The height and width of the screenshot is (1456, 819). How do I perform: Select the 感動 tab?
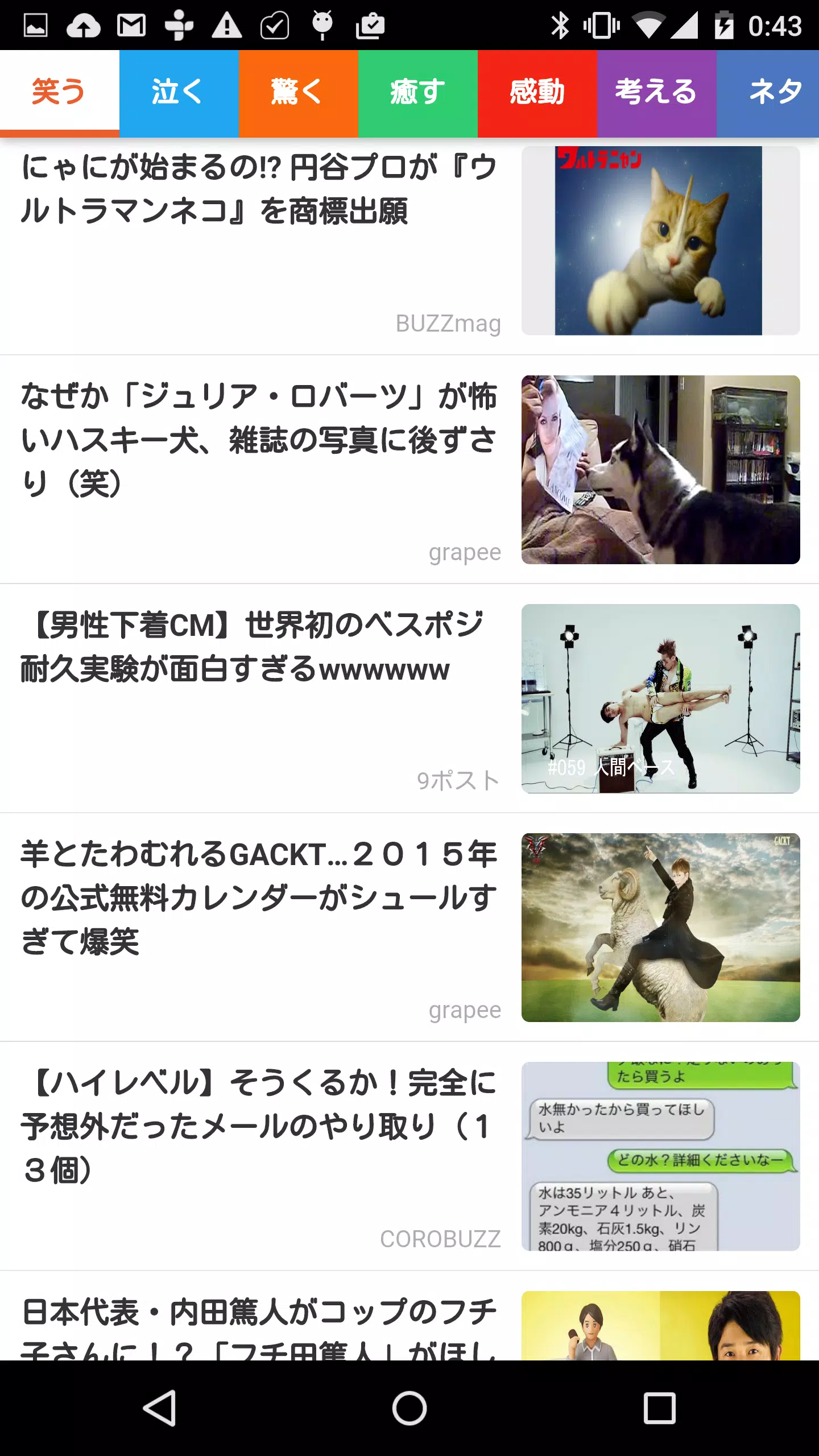tap(537, 91)
